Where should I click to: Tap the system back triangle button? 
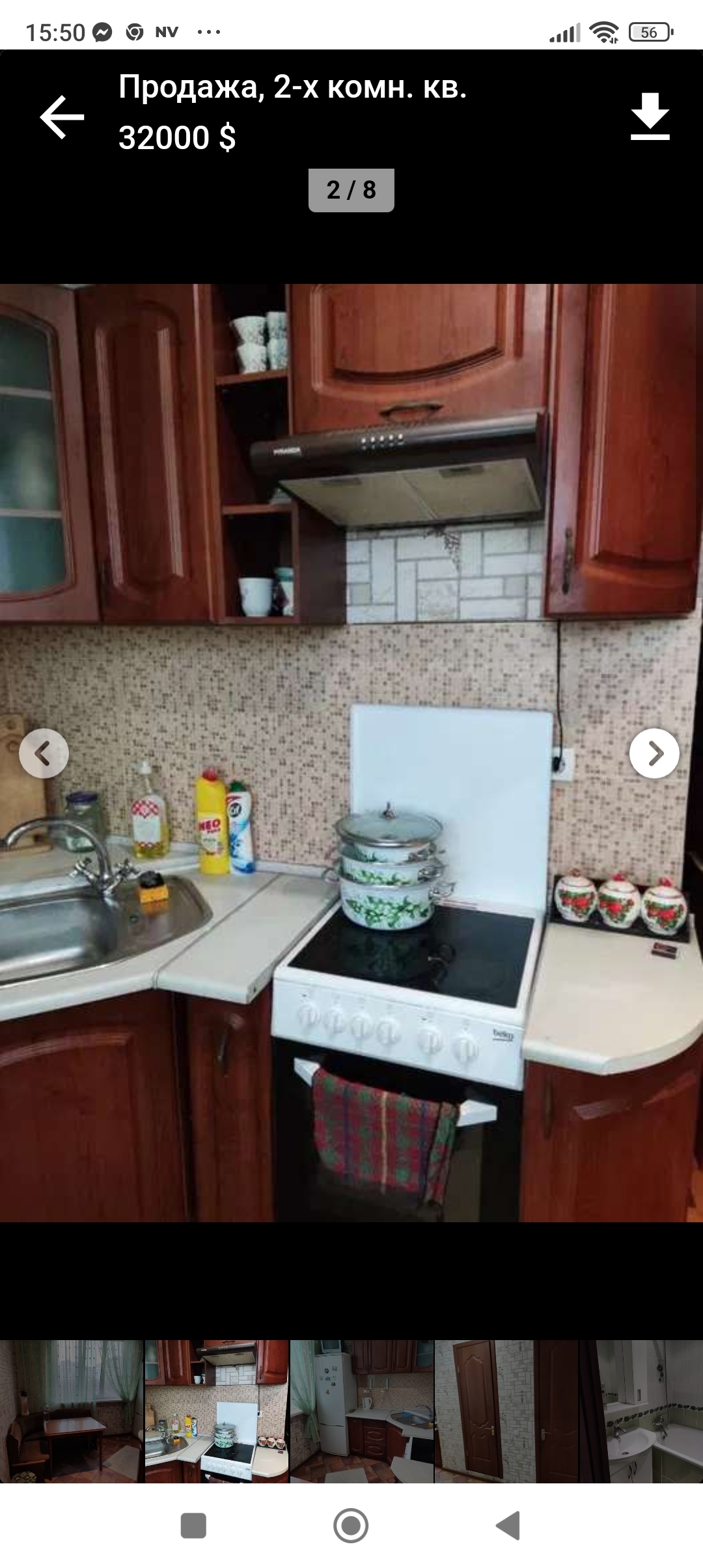508,1526
